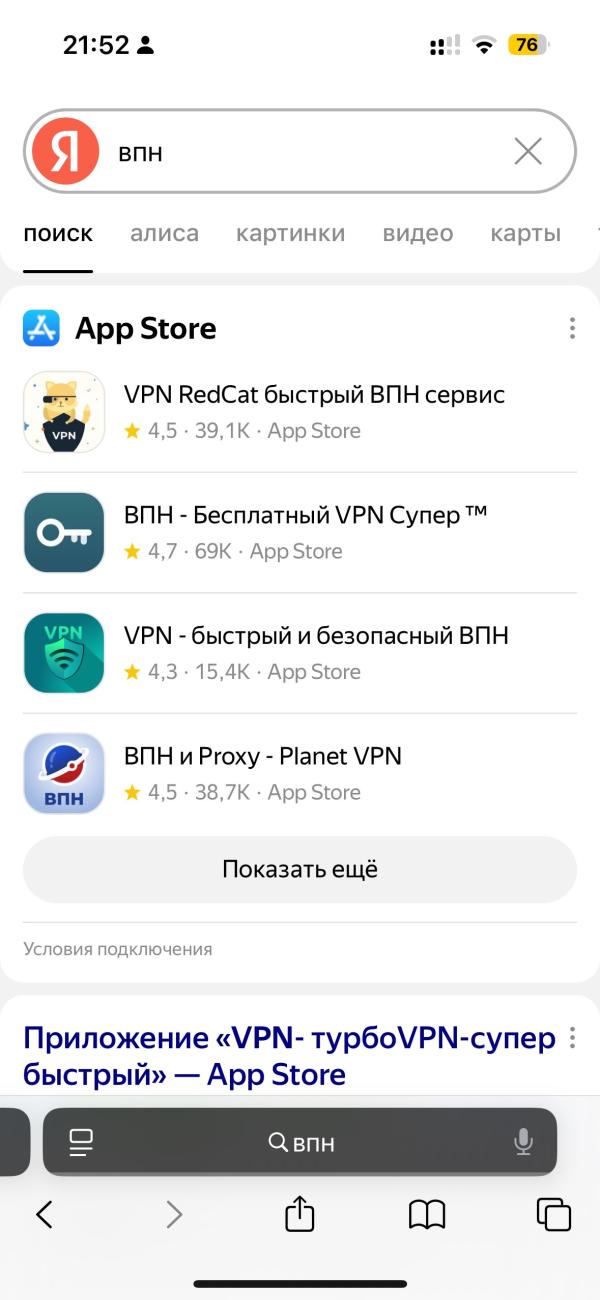
Task: Switch to the алиса tab
Action: (164, 234)
